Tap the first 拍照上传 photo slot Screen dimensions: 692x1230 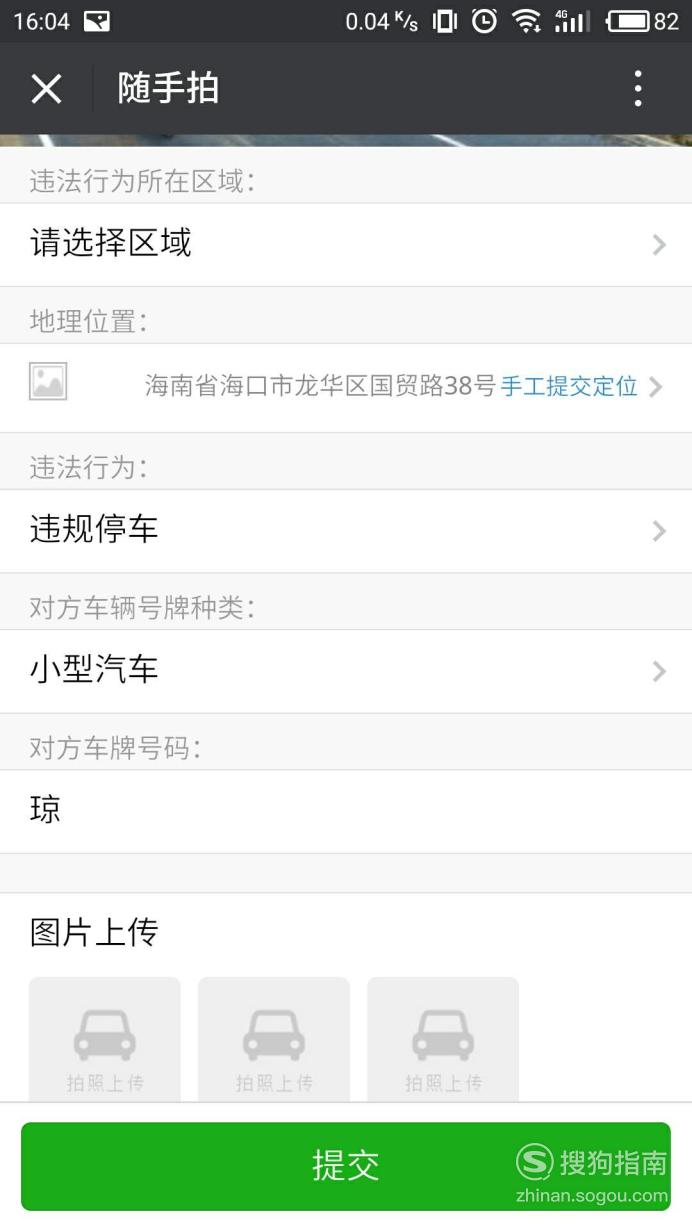coord(105,1040)
